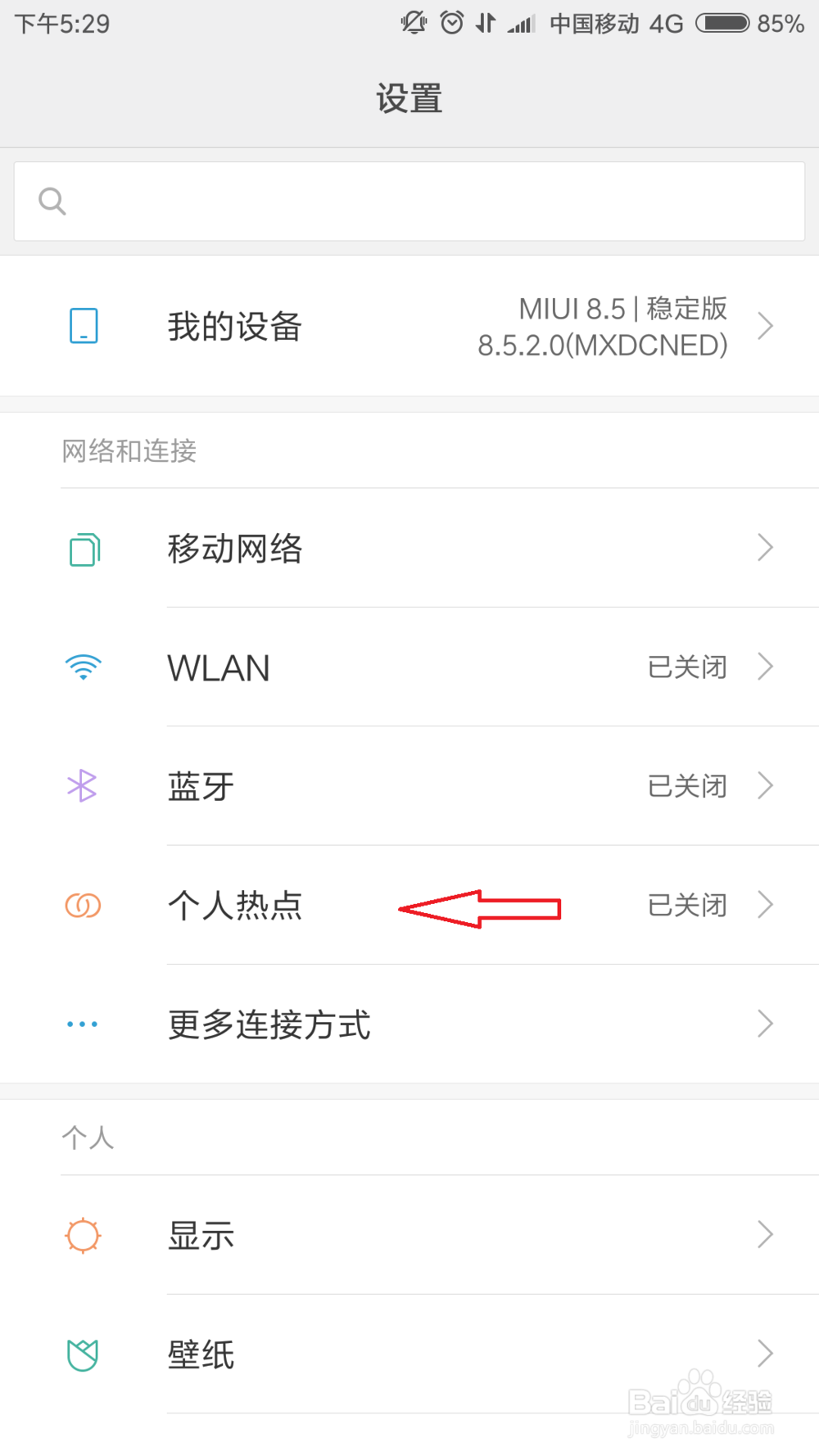Click the flower-shaped 壁纸 wallpaper icon
This screenshot has width=819, height=1456.
click(82, 1353)
